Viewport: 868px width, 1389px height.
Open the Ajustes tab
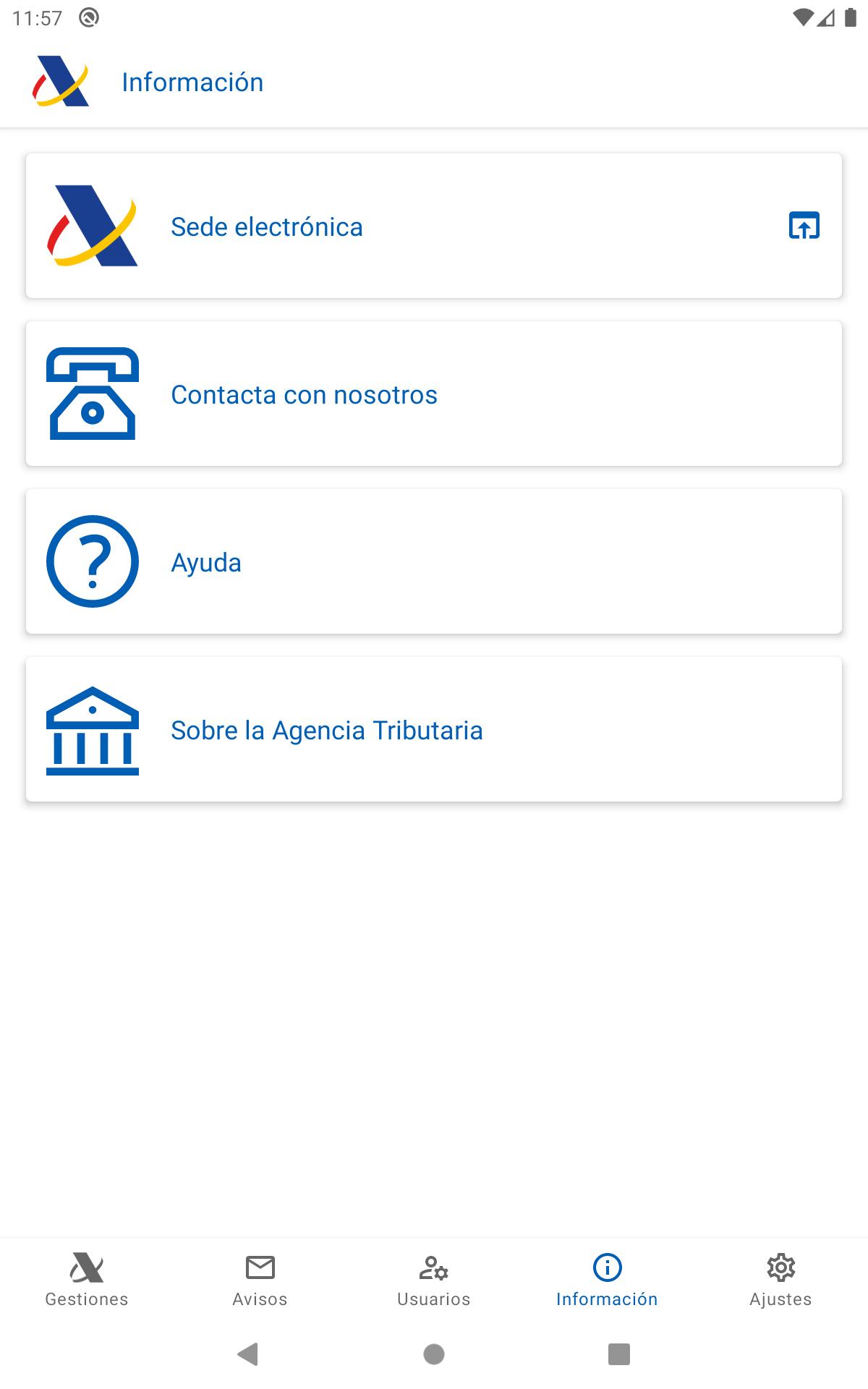pyautogui.click(x=781, y=1280)
